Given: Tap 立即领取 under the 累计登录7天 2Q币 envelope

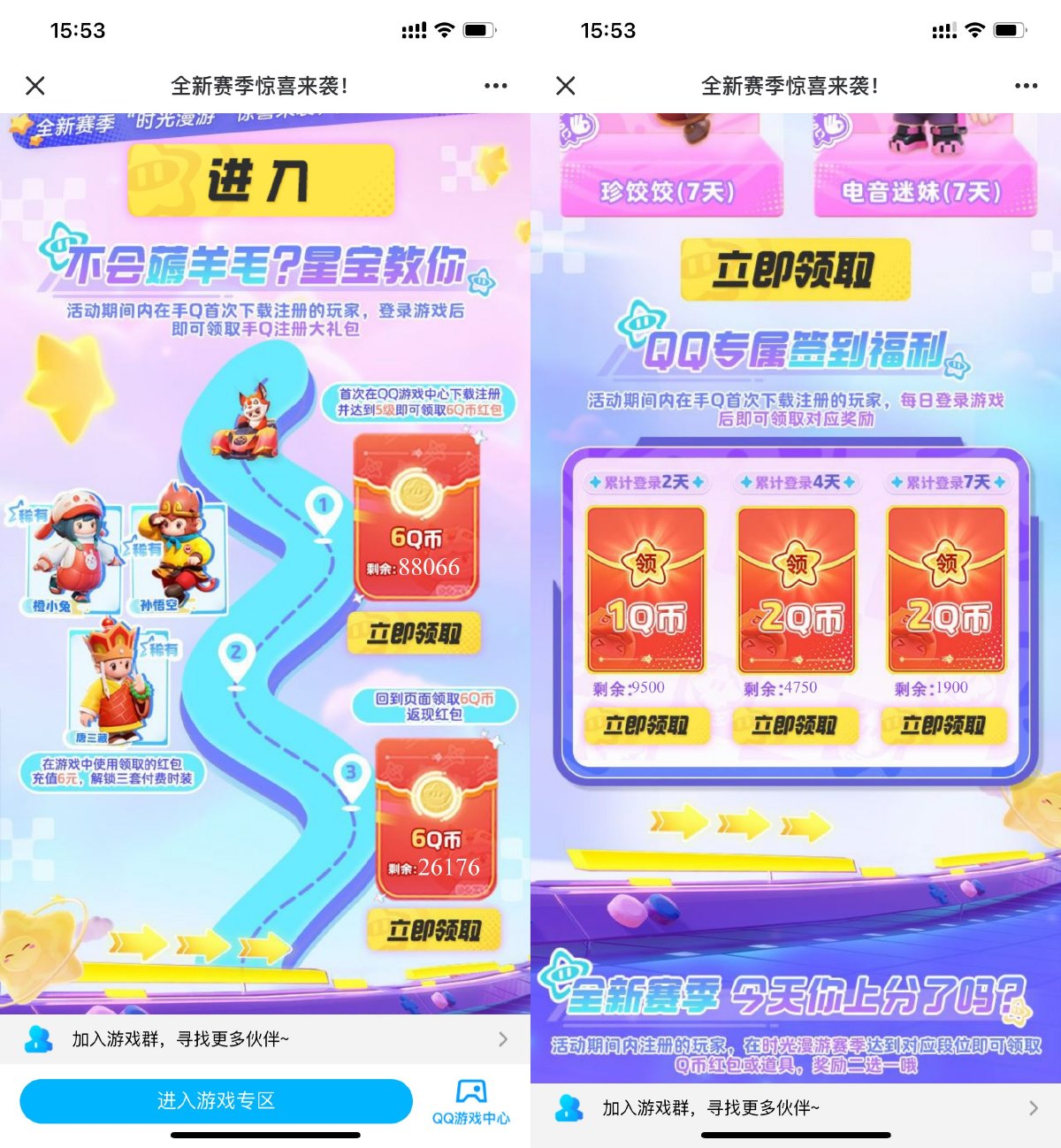Looking at the screenshot, I should point(943,725).
